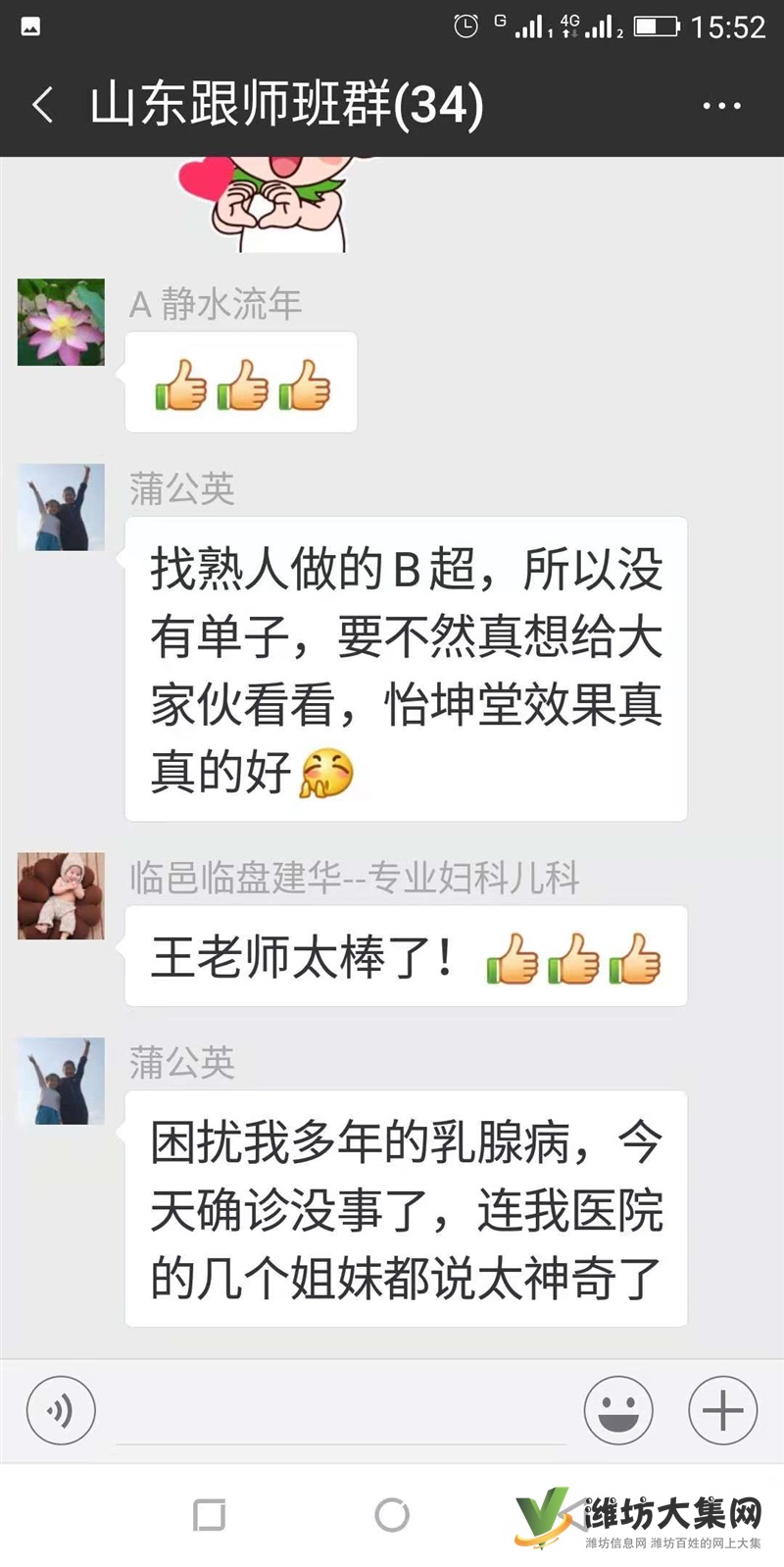
Task: Open the group chat overflow menu
Action: coord(721,106)
